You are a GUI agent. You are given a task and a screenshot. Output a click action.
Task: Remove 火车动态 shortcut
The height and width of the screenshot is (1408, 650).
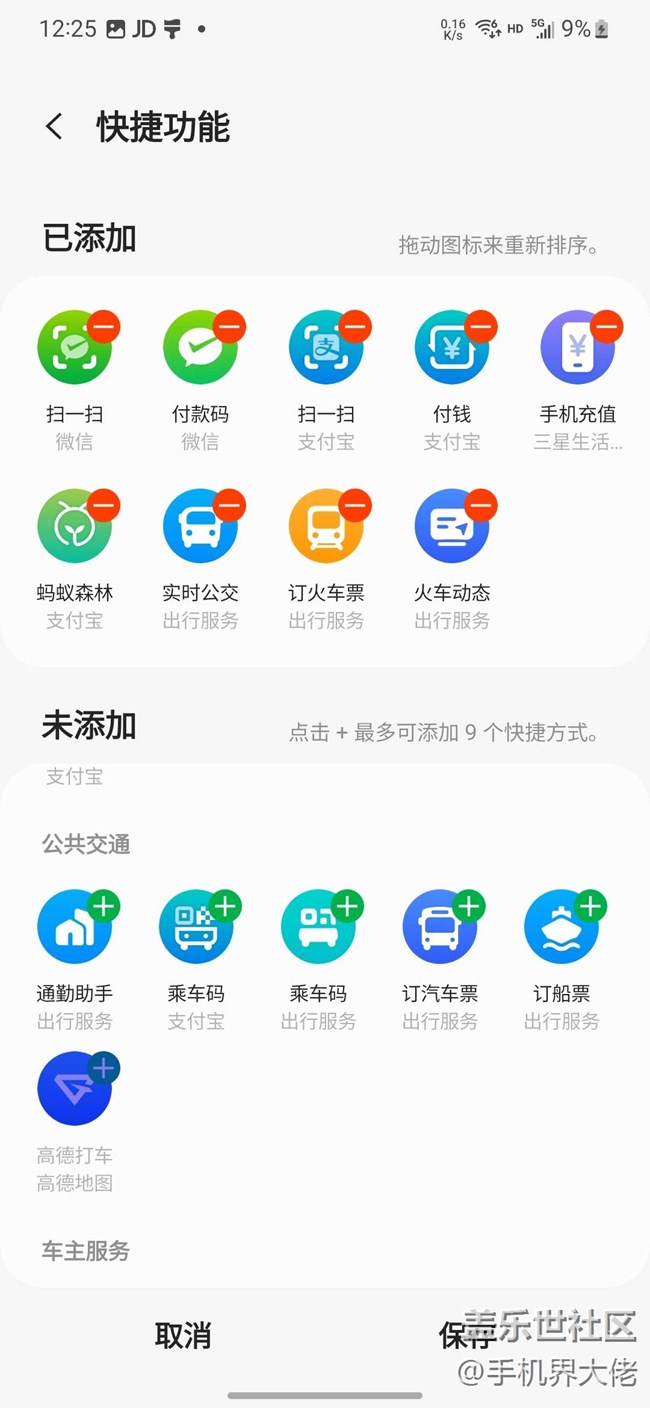tap(481, 505)
